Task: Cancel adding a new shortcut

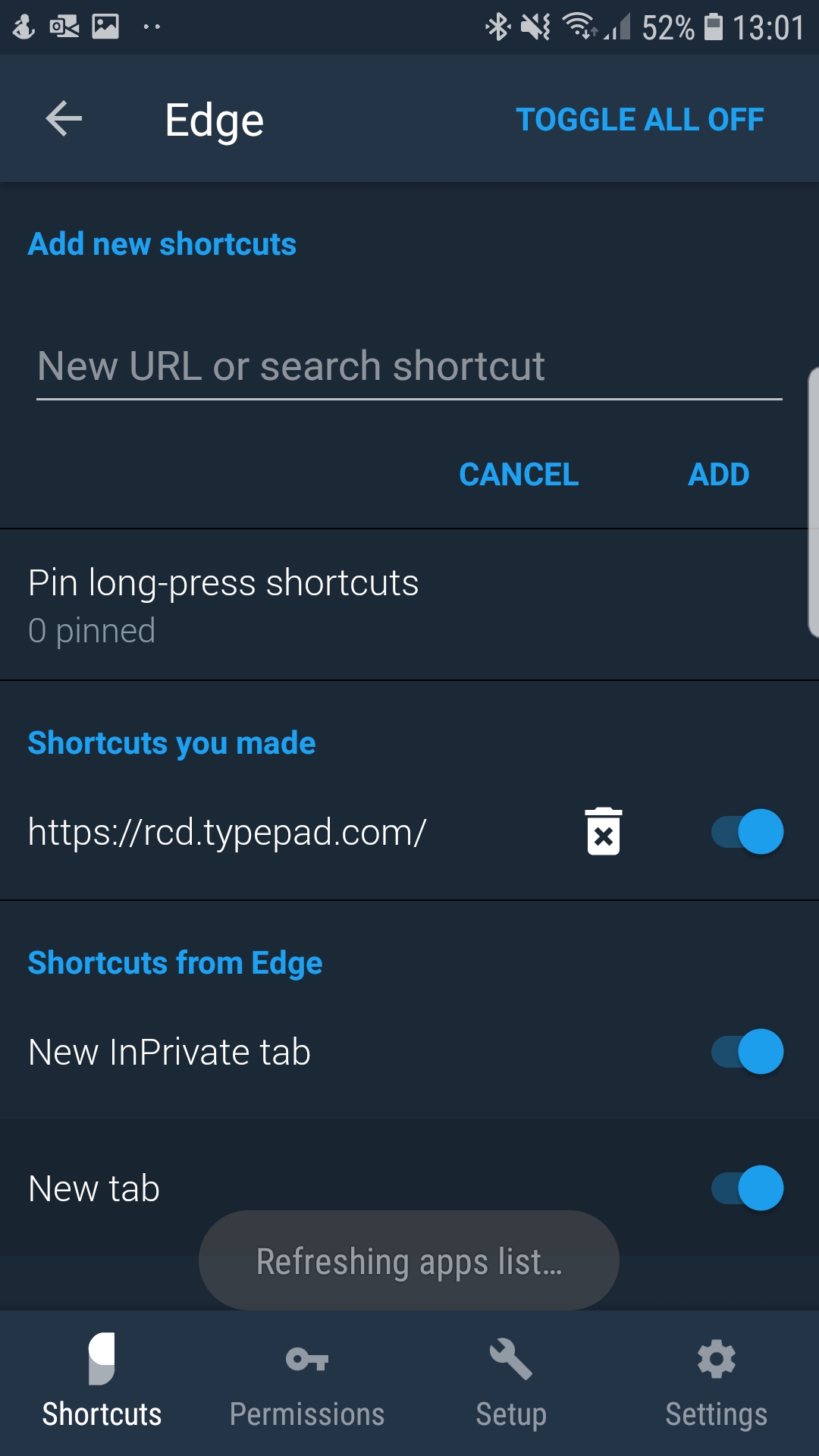Action: pyautogui.click(x=519, y=475)
